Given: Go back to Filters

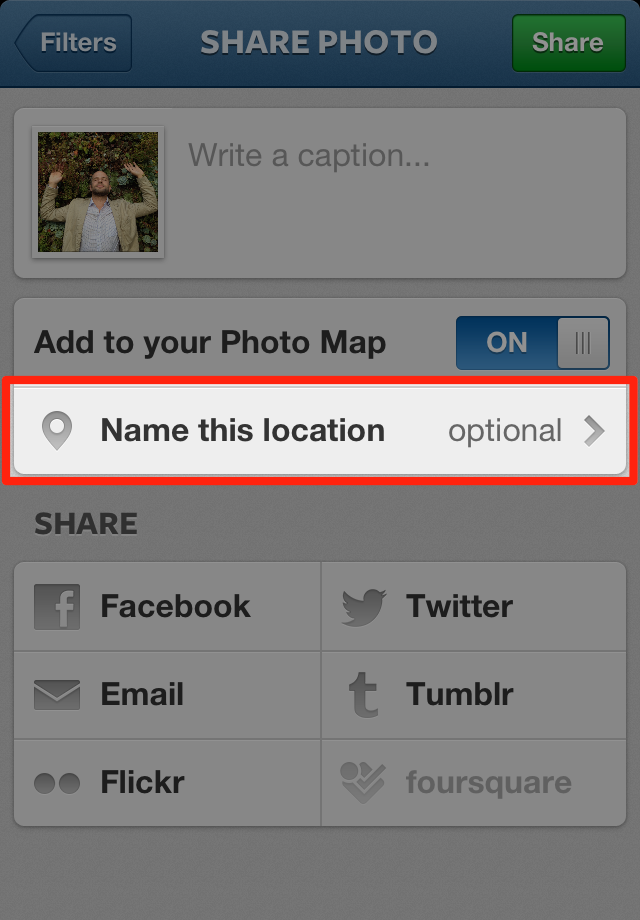Looking at the screenshot, I should pyautogui.click(x=75, y=43).
